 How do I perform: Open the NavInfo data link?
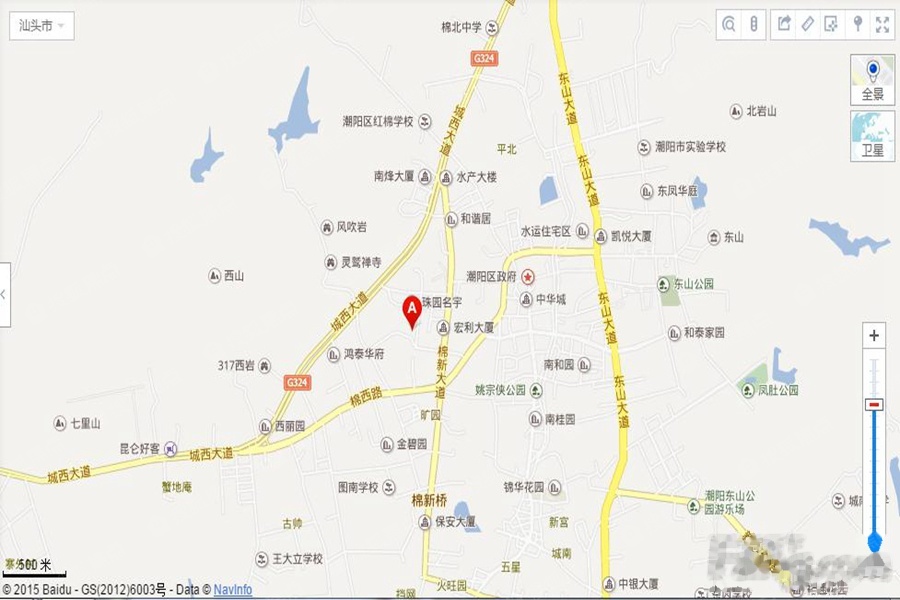(232, 590)
